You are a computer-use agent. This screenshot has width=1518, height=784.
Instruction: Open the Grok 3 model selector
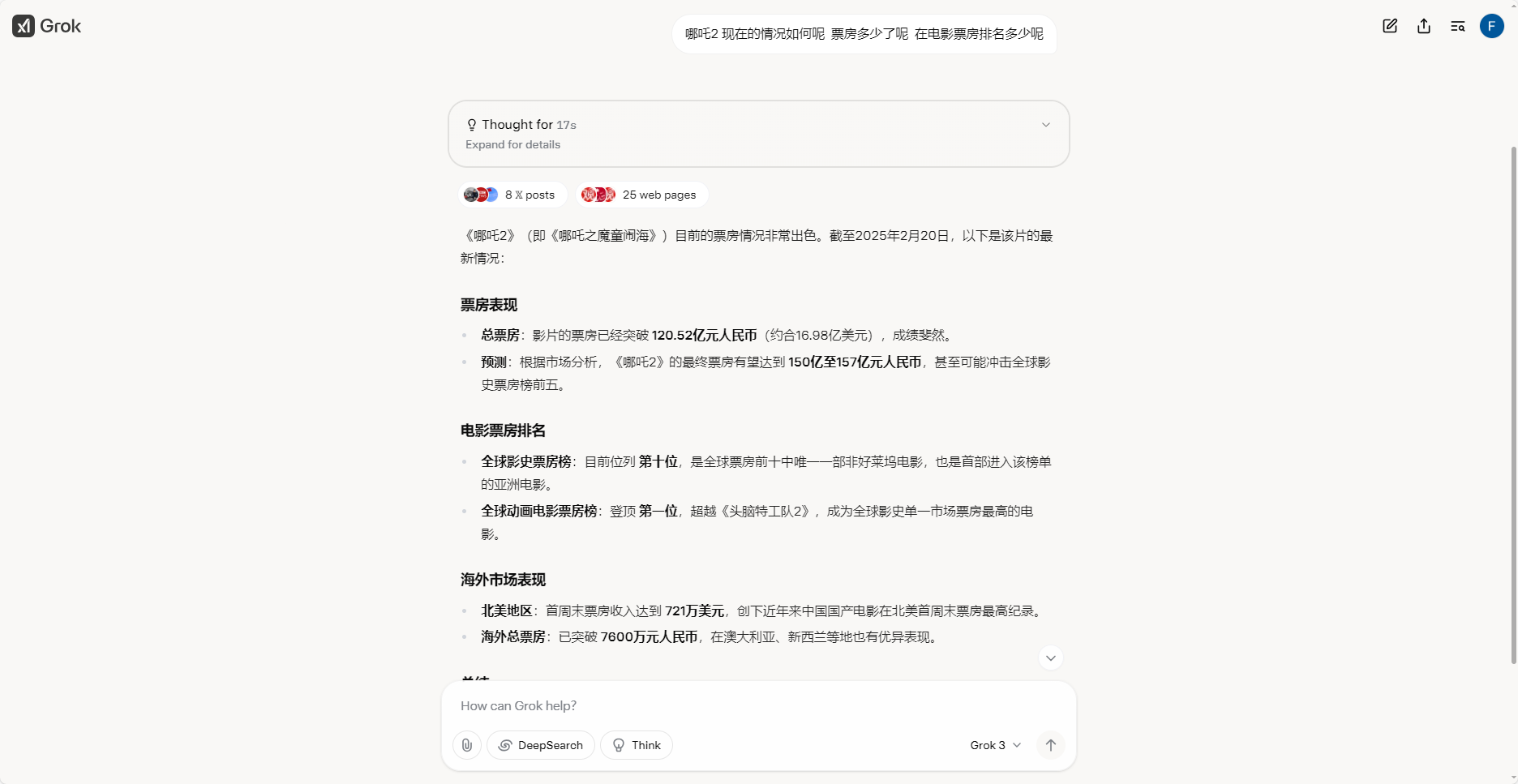point(995,745)
